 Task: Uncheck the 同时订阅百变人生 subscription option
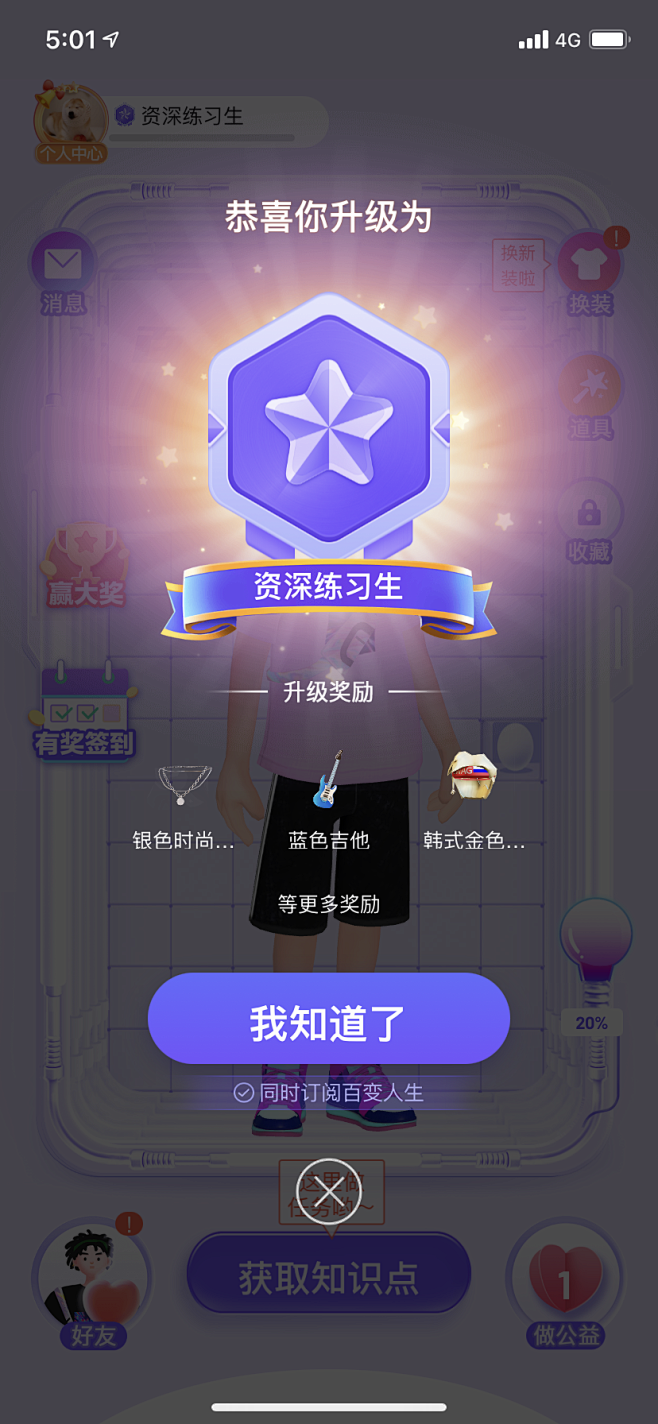click(x=243, y=1093)
